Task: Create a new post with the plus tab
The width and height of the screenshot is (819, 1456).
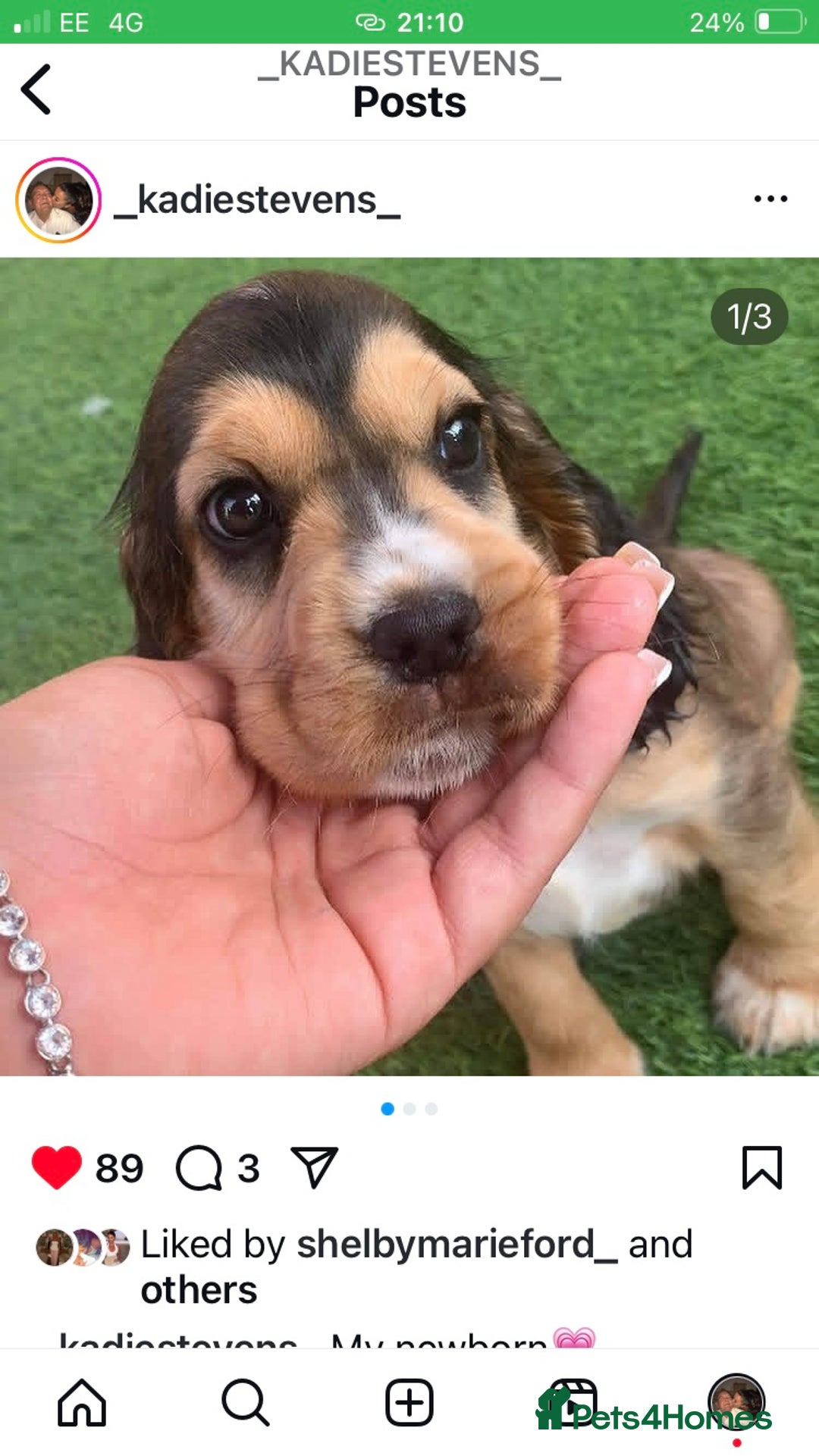Action: pos(409,1403)
